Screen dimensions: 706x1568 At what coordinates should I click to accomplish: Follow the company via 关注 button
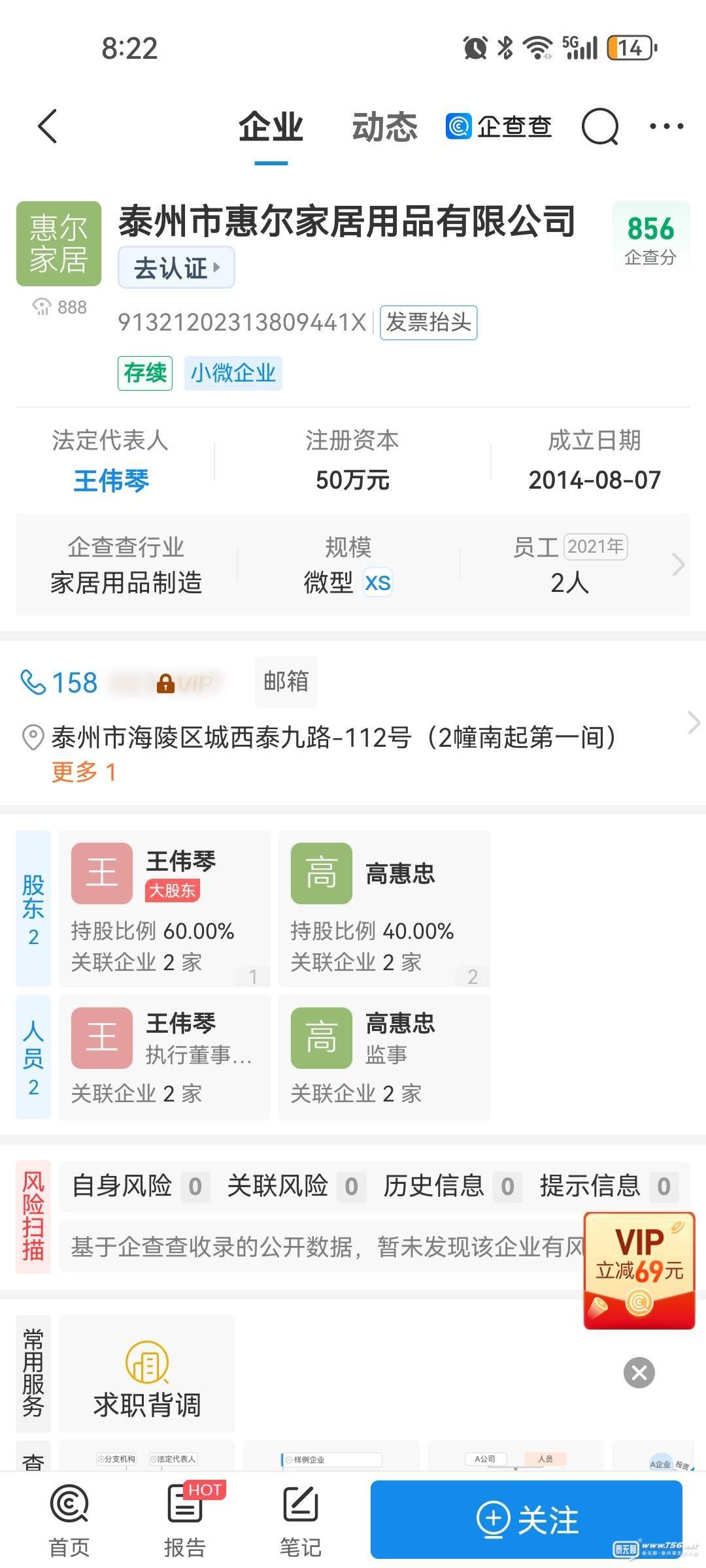(526, 1520)
